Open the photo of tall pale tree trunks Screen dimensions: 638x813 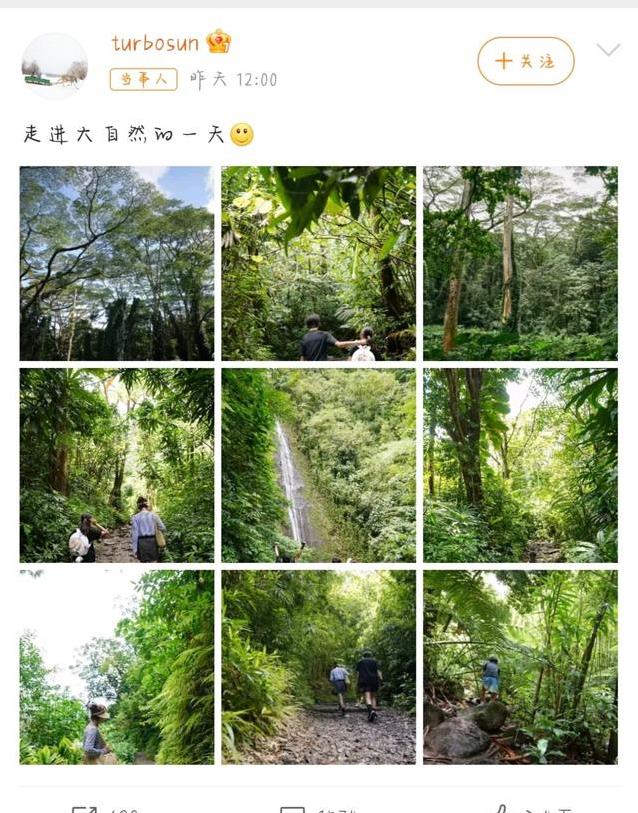(520, 263)
